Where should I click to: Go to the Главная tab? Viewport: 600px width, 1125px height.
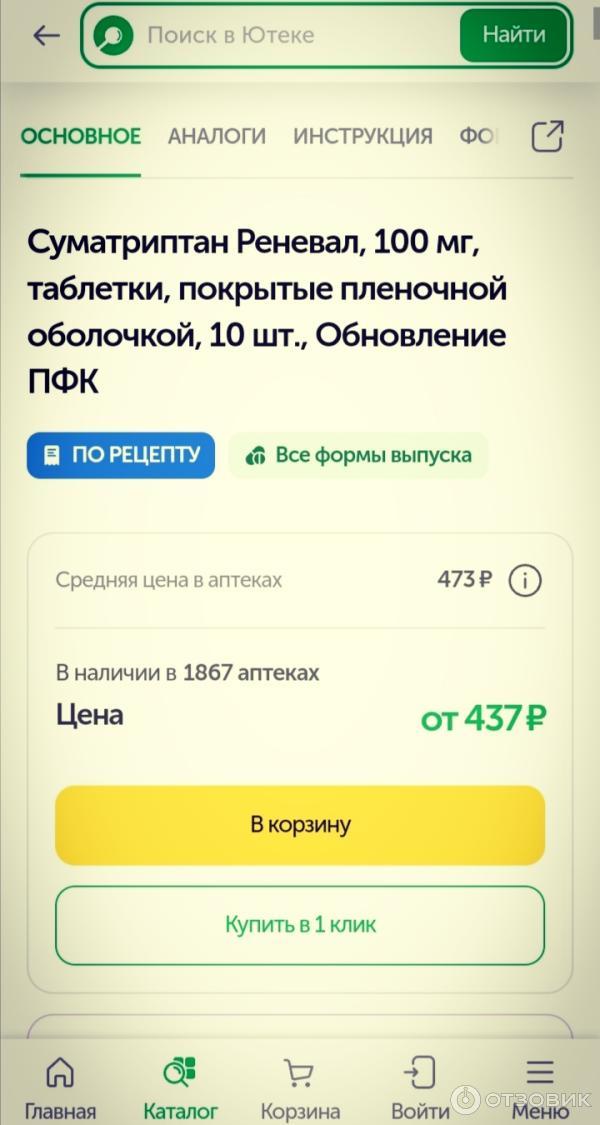click(60, 1088)
